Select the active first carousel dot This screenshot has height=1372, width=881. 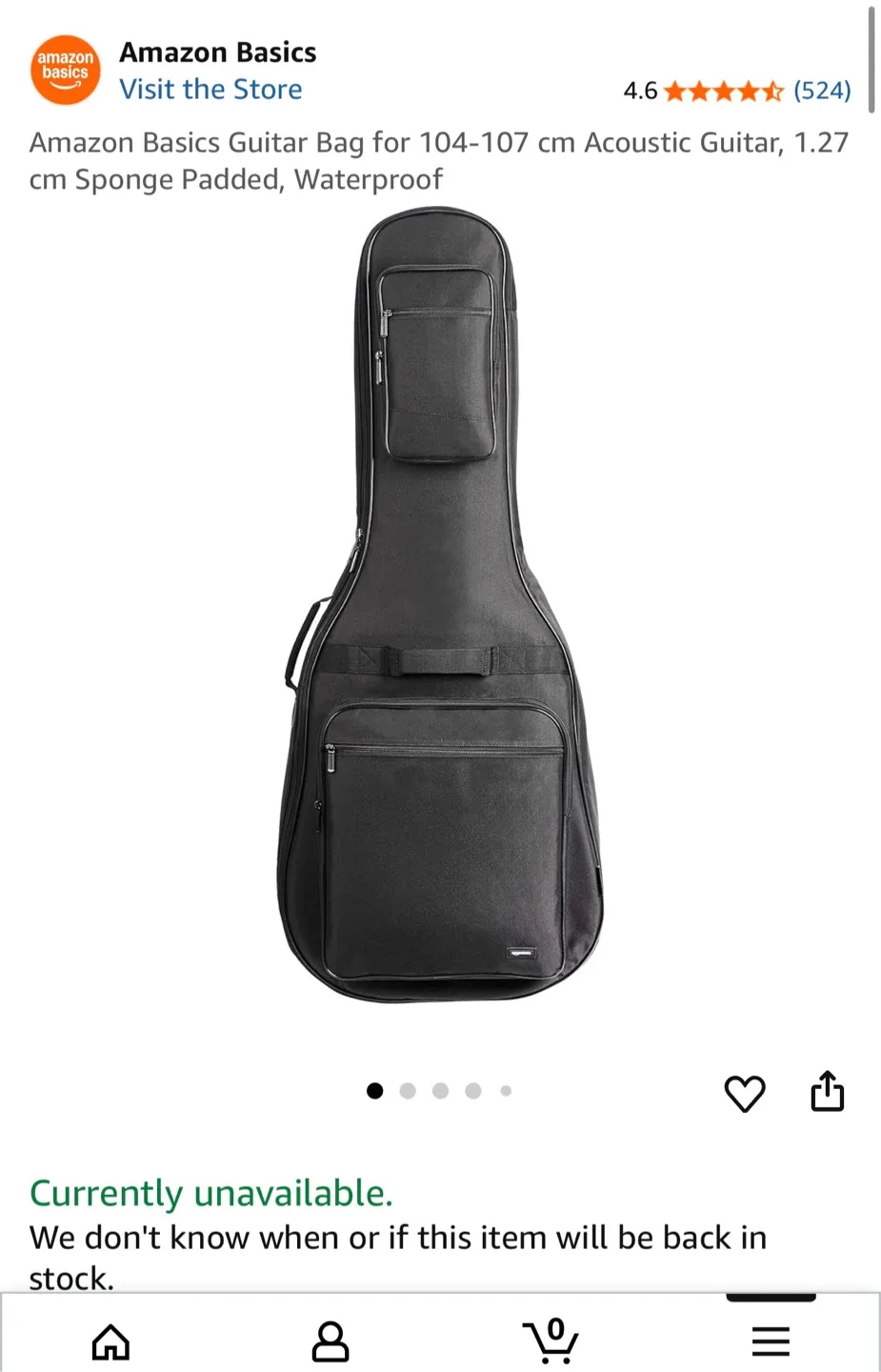point(375,1091)
